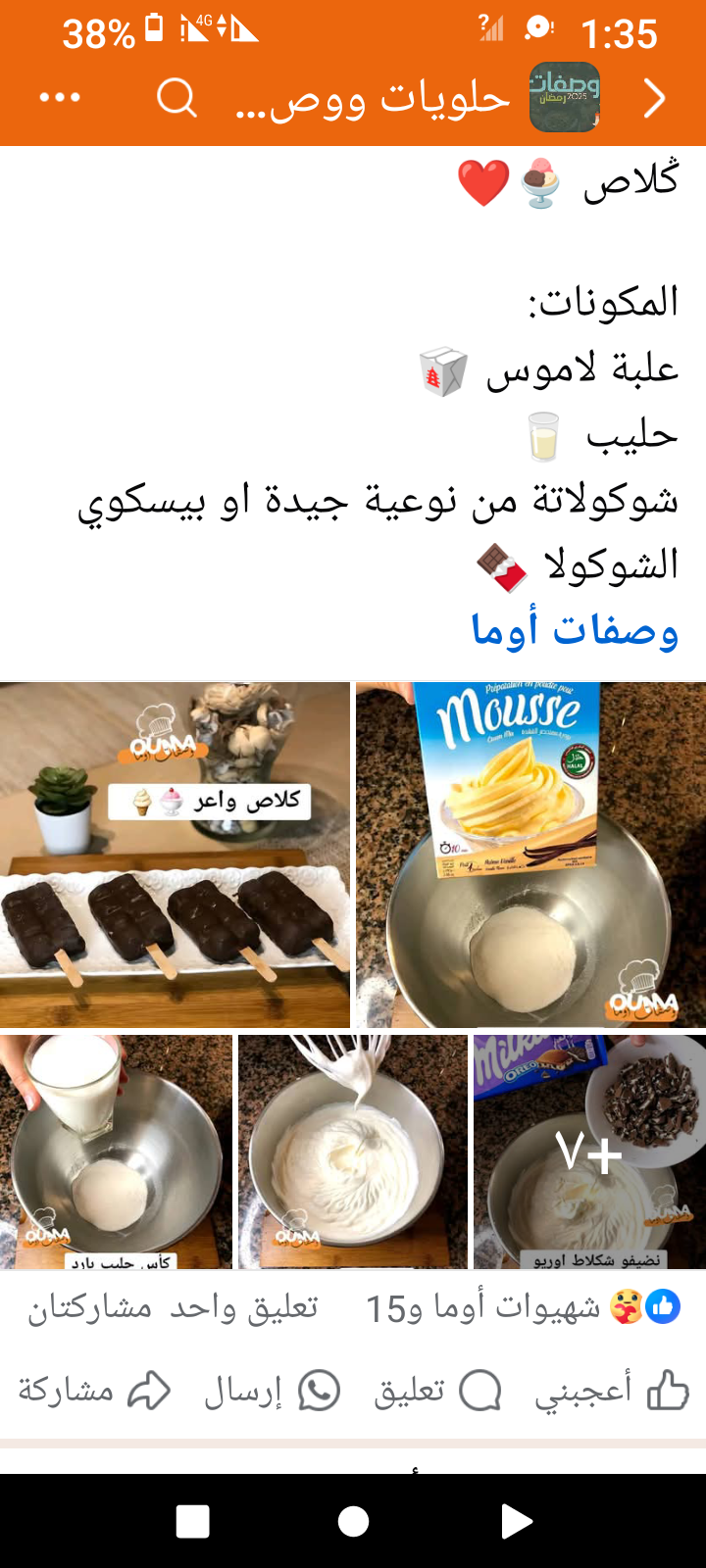Tap the system home button
This screenshot has width=706, height=1568.
click(353, 1521)
